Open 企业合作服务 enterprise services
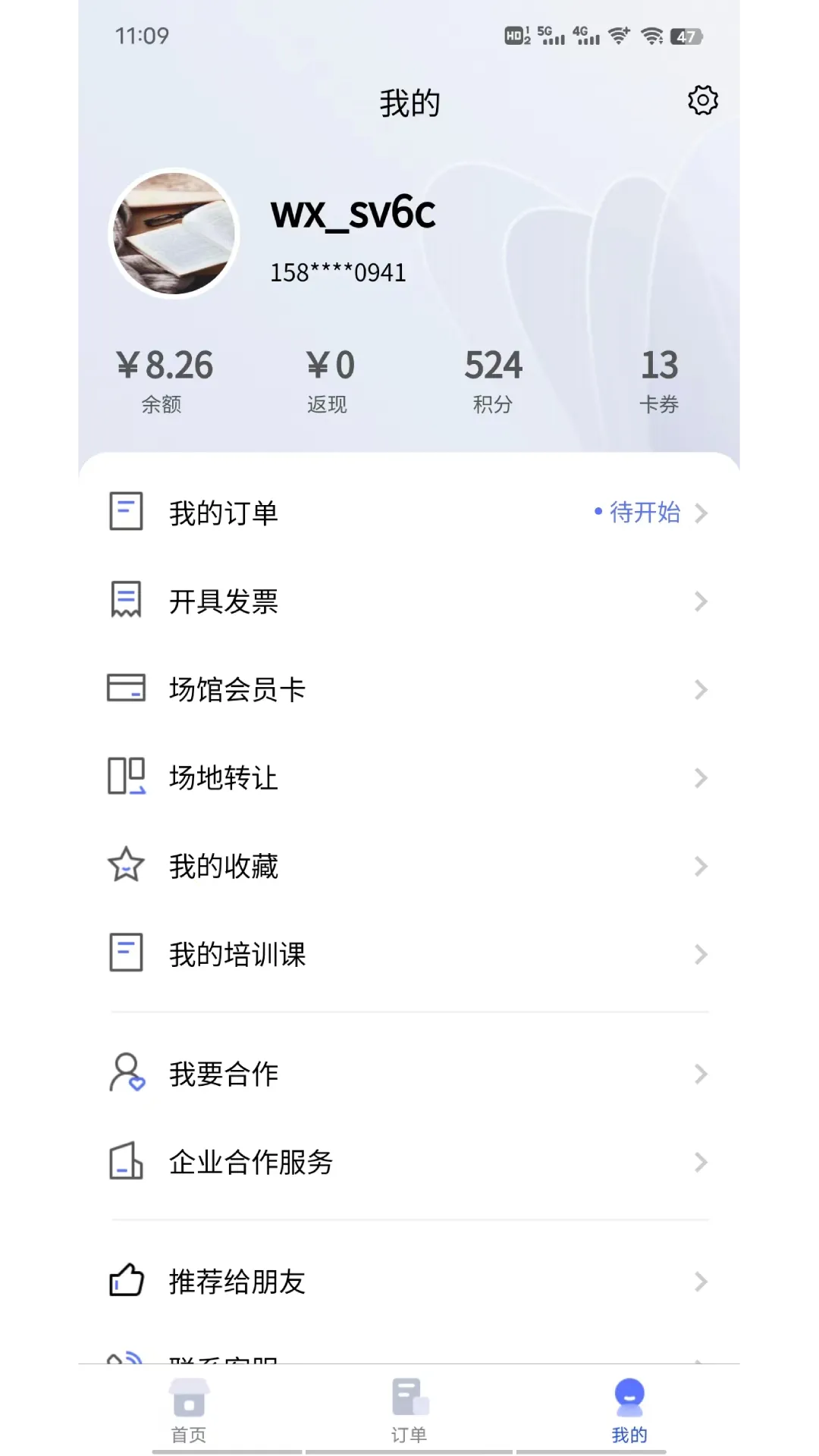Viewport: 819px width, 1456px height. pyautogui.click(x=408, y=1162)
